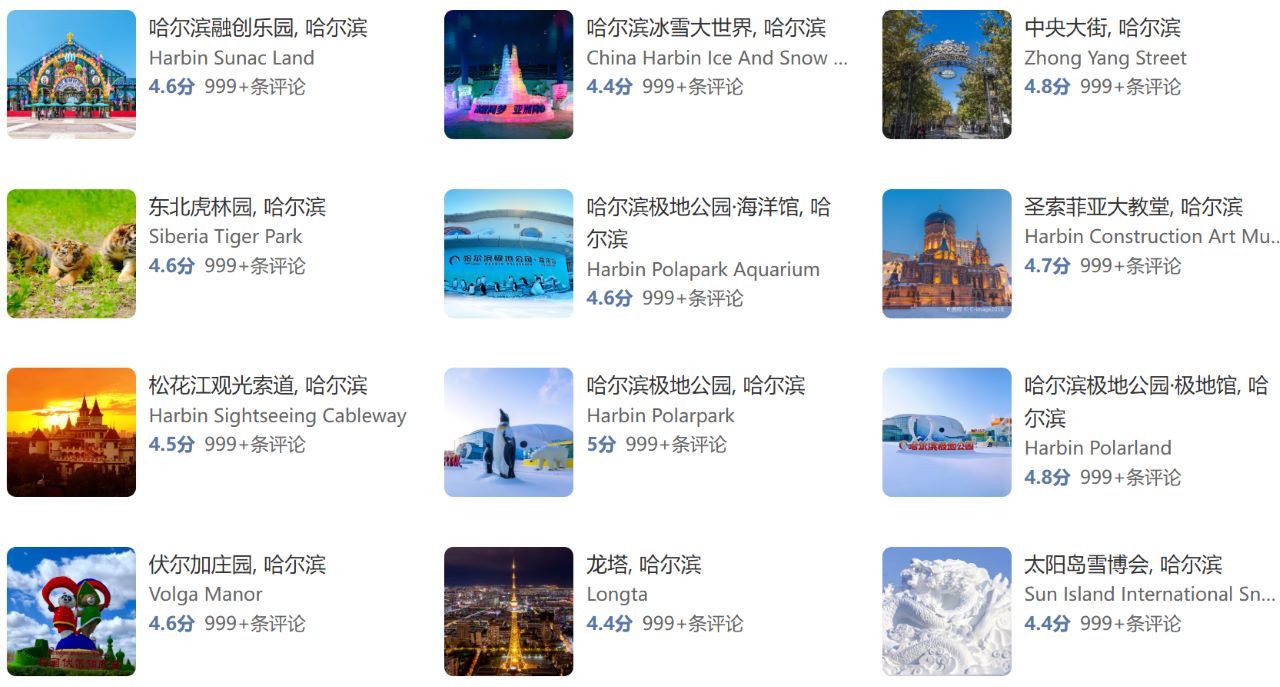
Task: Open the Volga Manor attraction
Action: (237, 565)
